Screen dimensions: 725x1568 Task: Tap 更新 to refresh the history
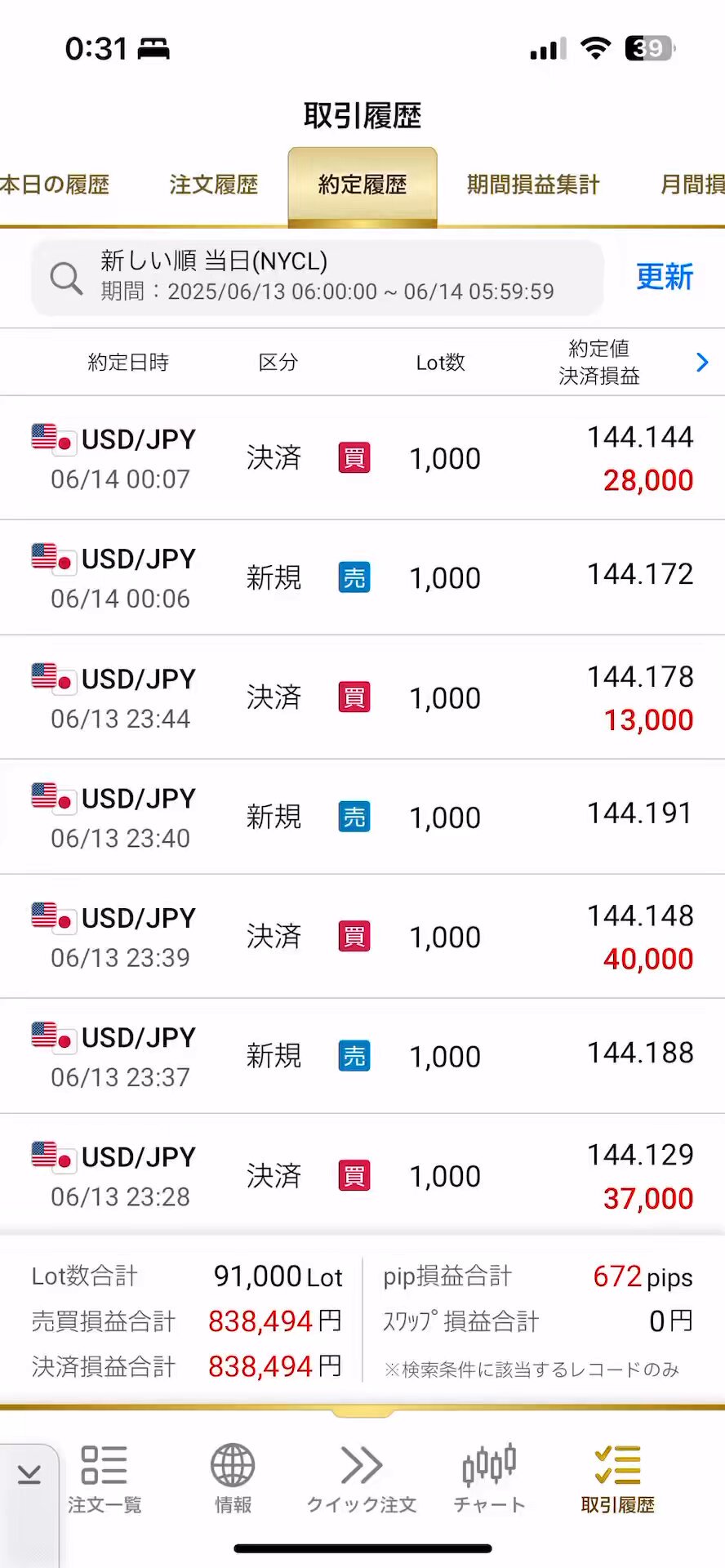(x=664, y=277)
